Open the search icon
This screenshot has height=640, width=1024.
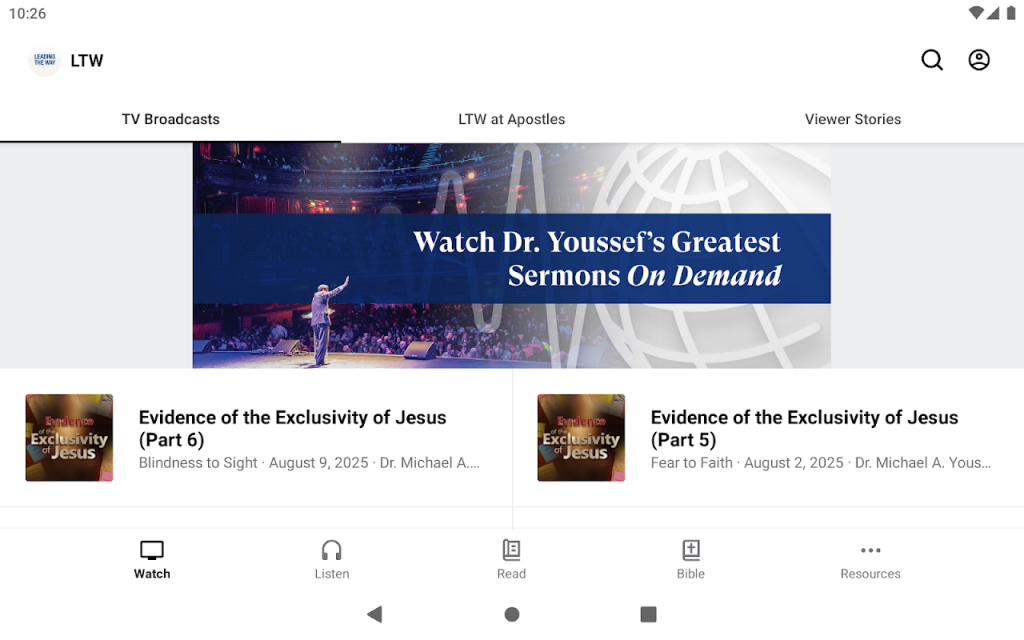[932, 60]
